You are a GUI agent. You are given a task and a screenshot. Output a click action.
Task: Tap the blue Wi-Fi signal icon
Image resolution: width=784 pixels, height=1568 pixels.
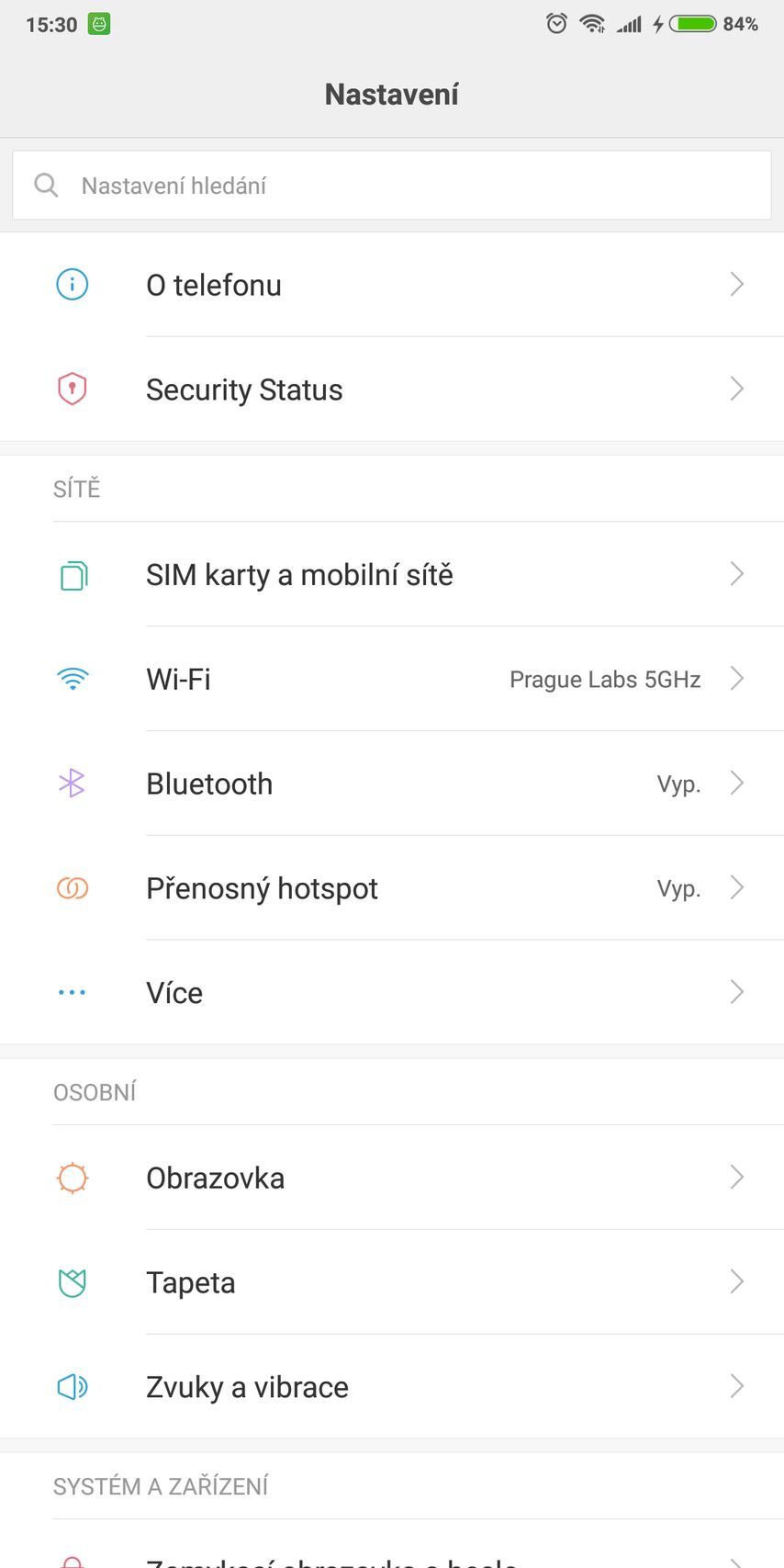[x=72, y=679]
